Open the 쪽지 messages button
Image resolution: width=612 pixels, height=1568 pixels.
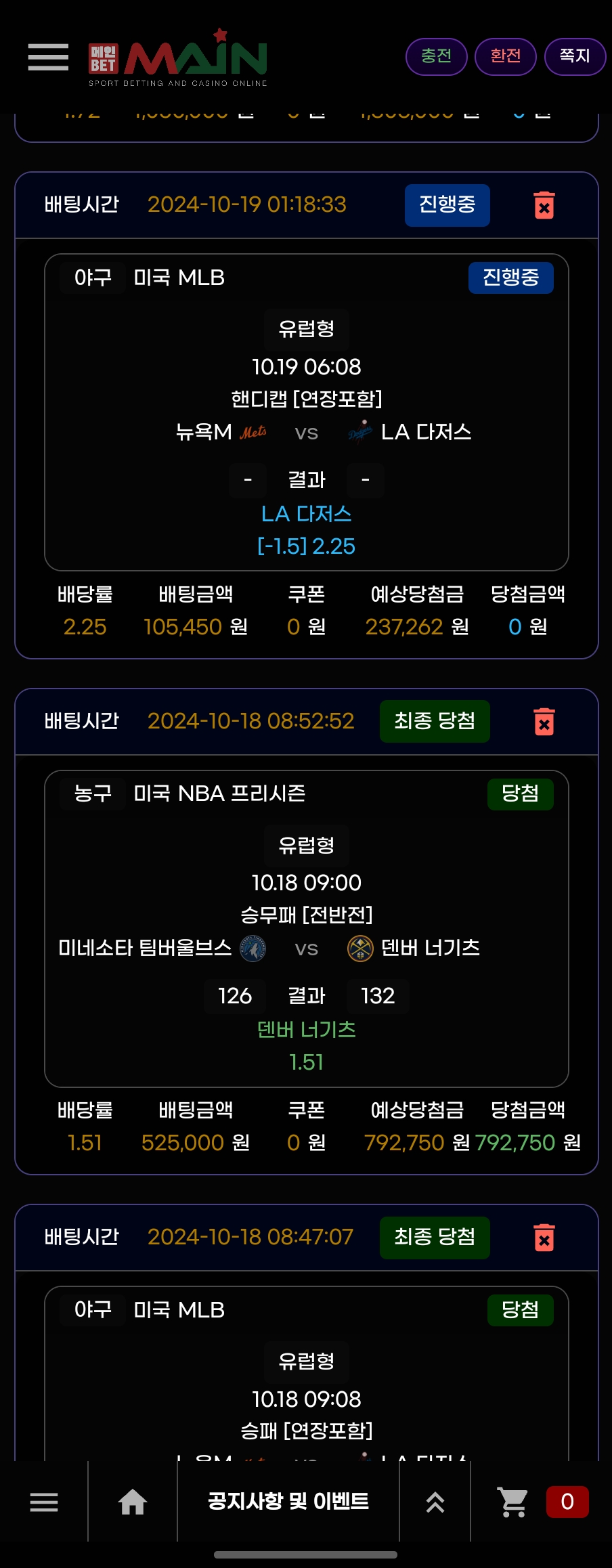575,56
